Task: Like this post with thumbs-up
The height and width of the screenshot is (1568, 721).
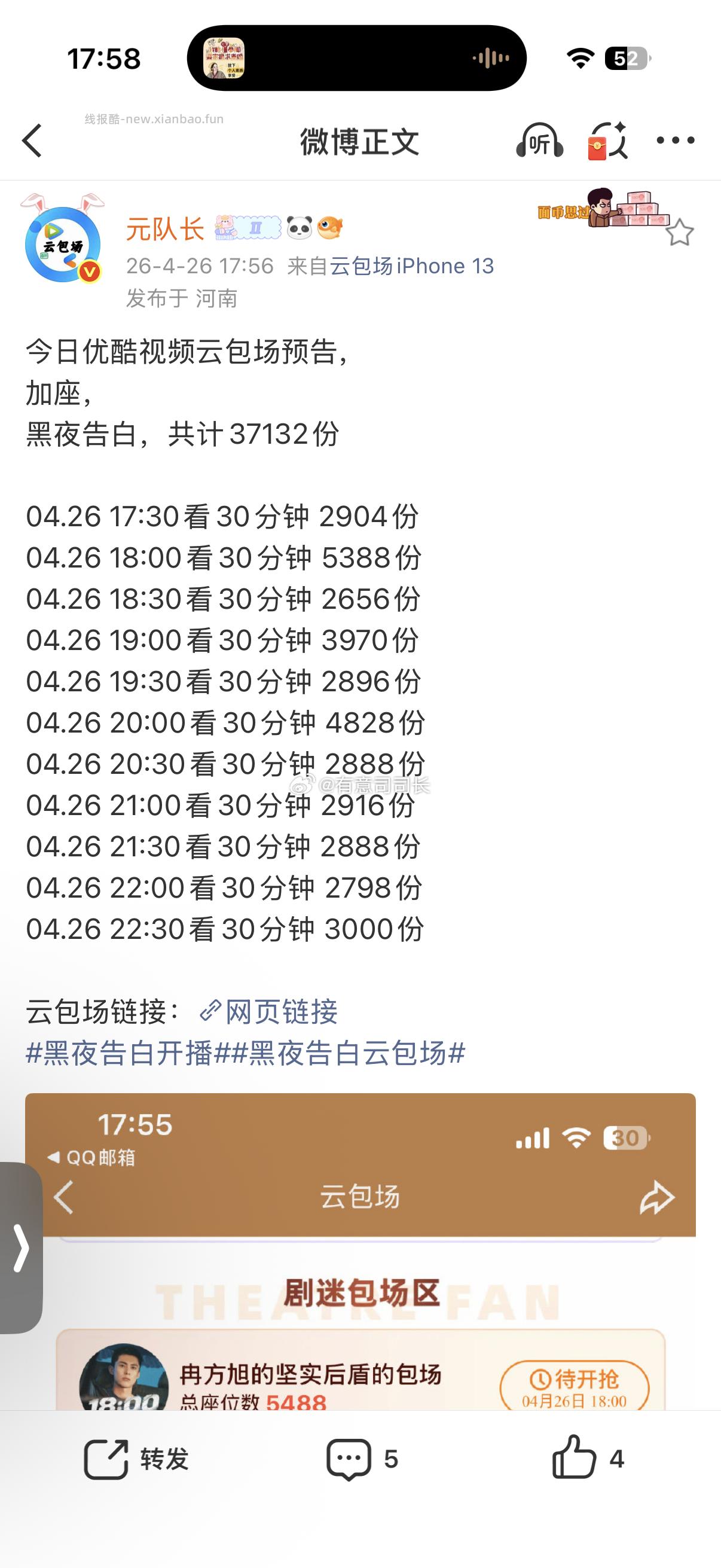Action: (587, 1459)
